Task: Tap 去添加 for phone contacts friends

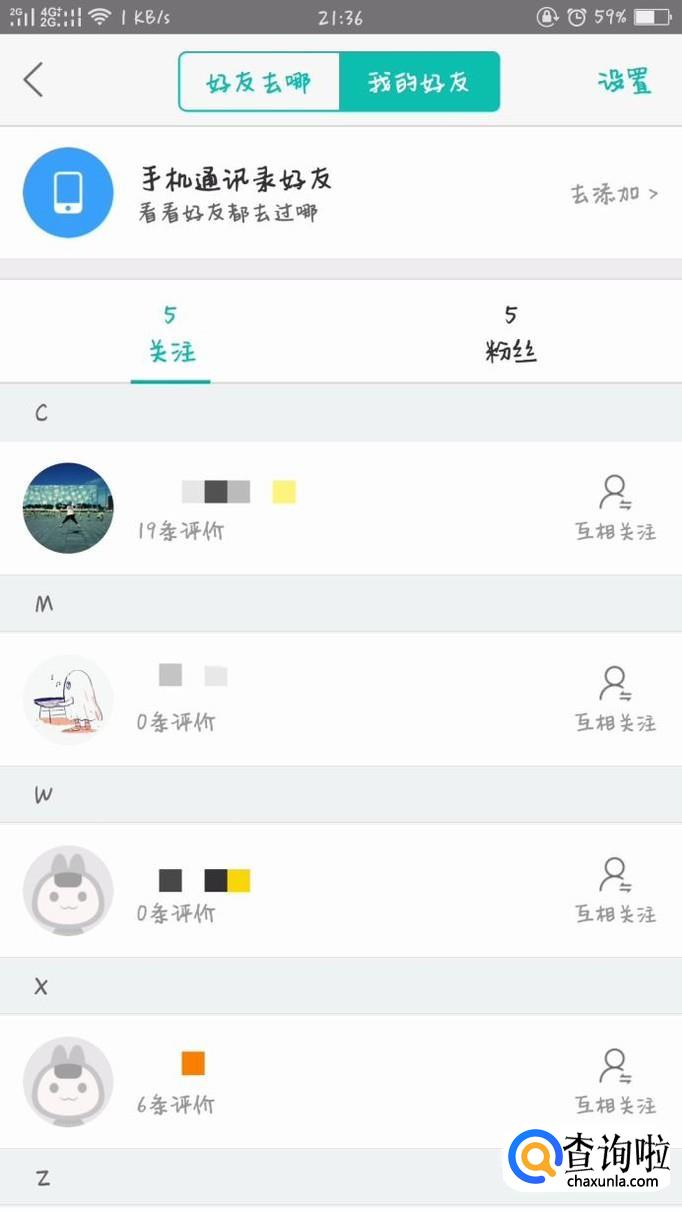Action: coord(613,194)
